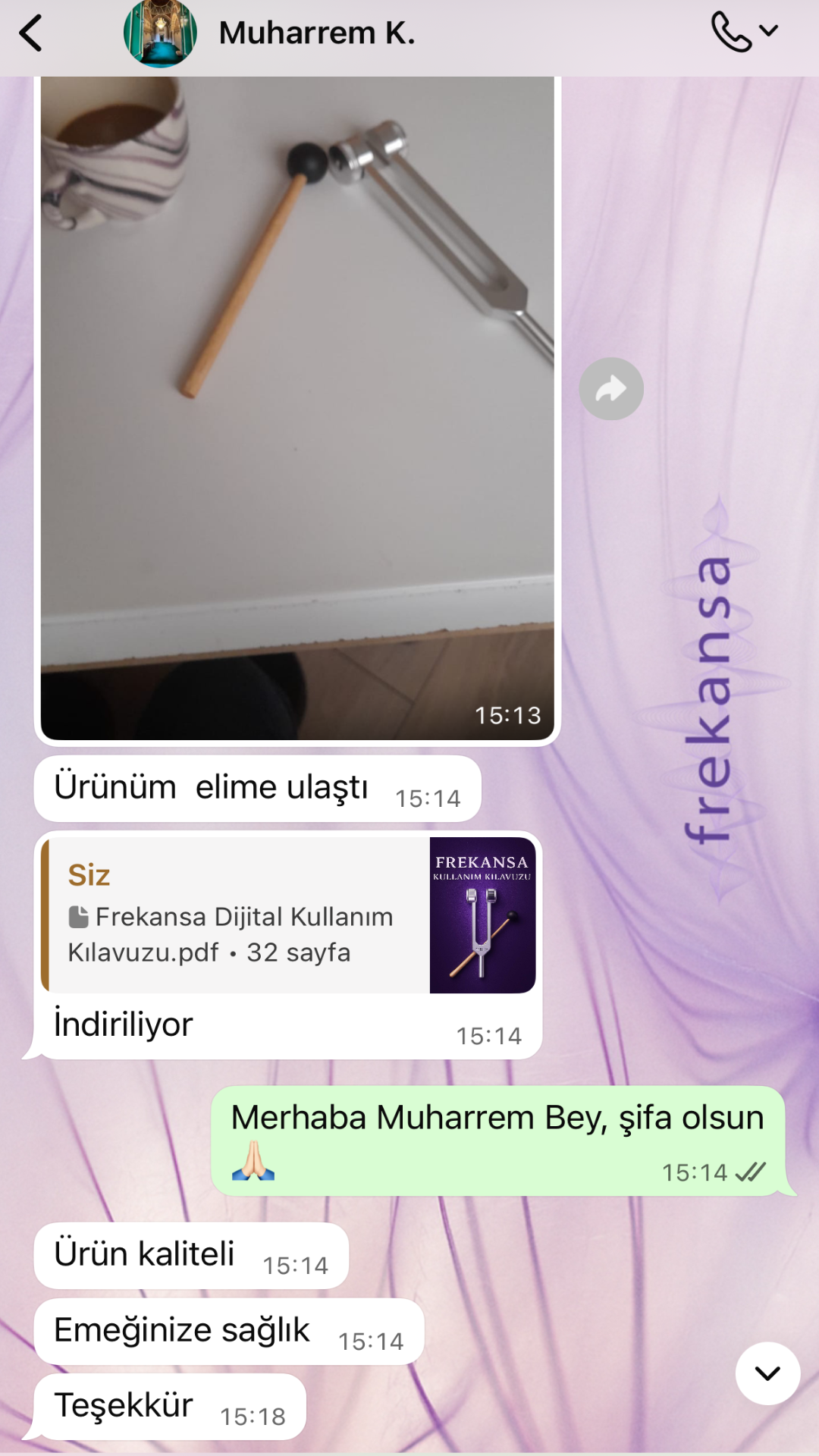819x1456 pixels.
Task: Go back to the chat list
Action: coord(31,33)
